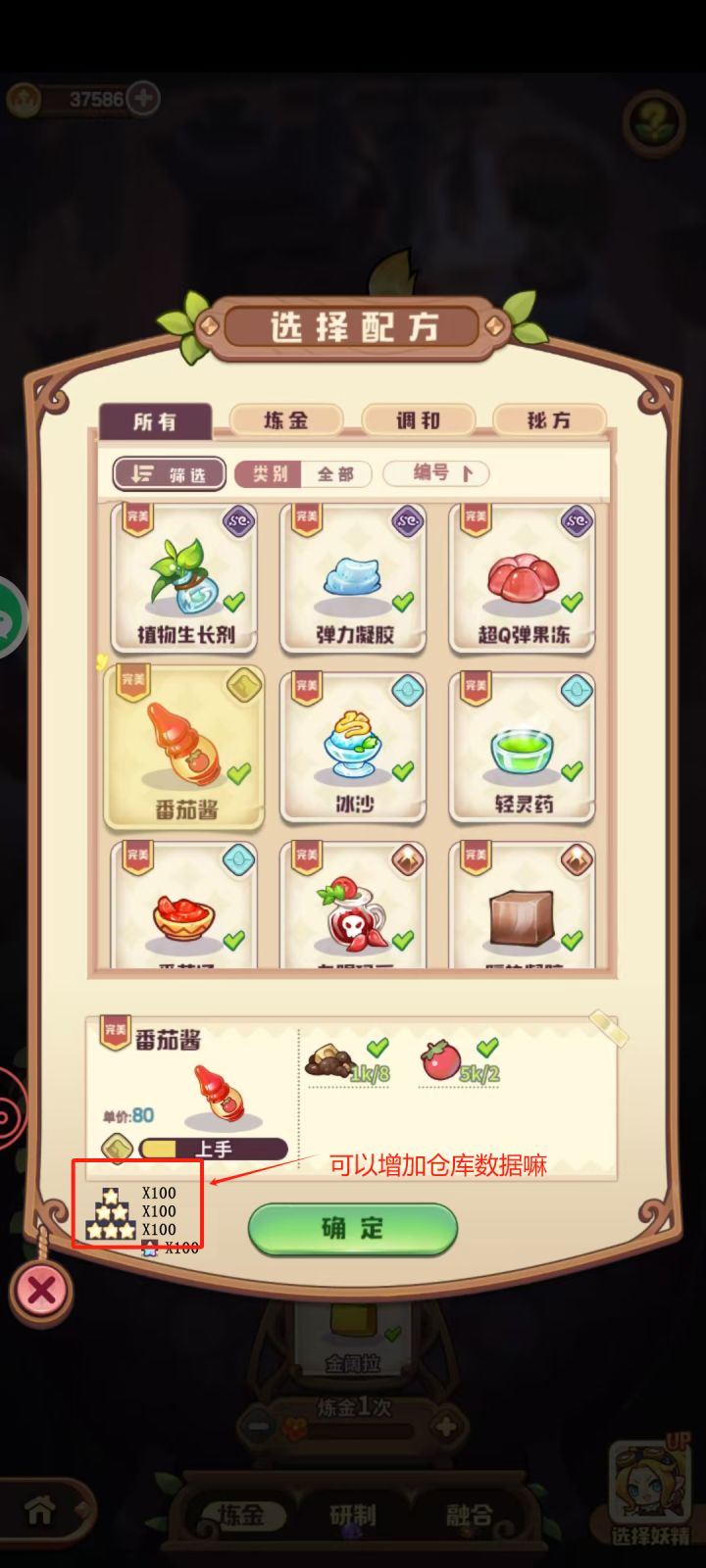Open the 筛选 filter options
706x1568 pixels.
pyautogui.click(x=168, y=473)
